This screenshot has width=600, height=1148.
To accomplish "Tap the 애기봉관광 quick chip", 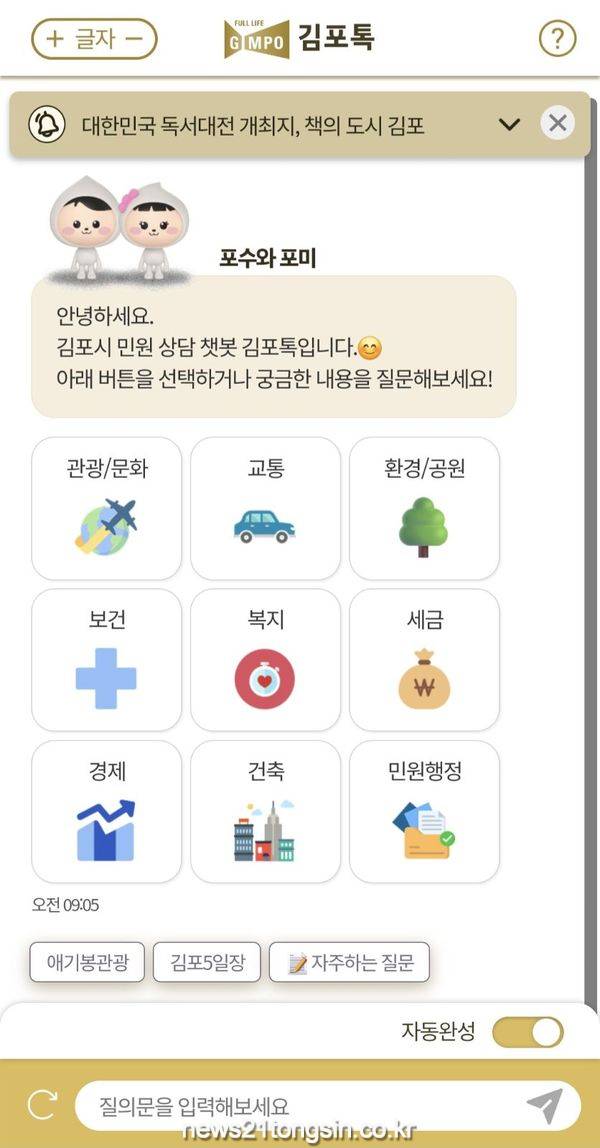I will (x=87, y=962).
